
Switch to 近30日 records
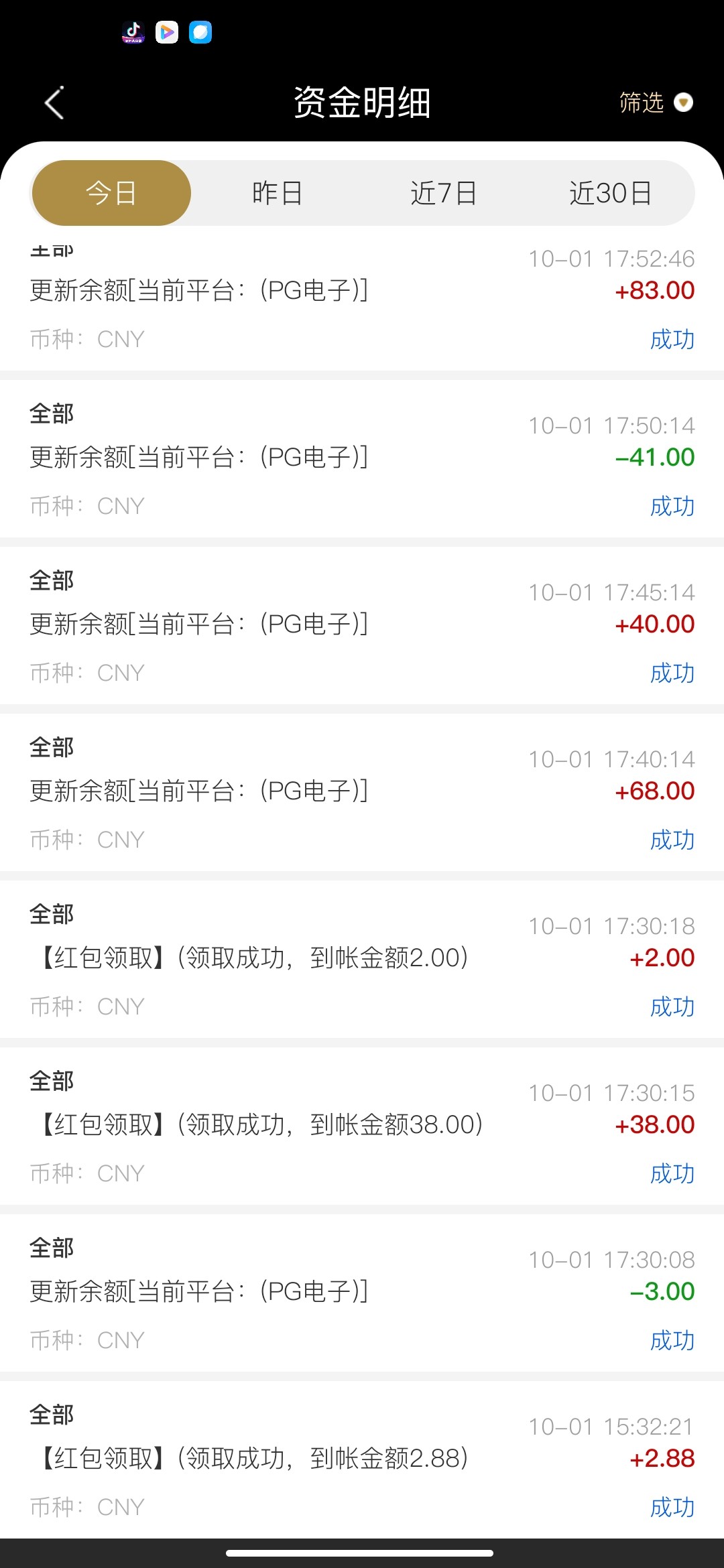610,193
